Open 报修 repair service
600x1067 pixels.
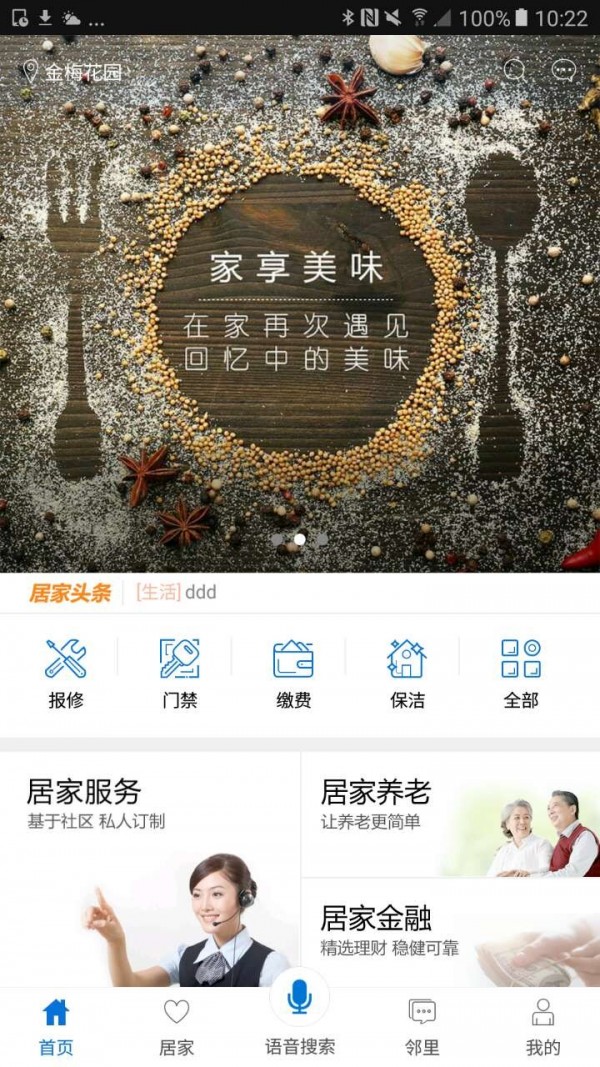pyautogui.click(x=66, y=674)
